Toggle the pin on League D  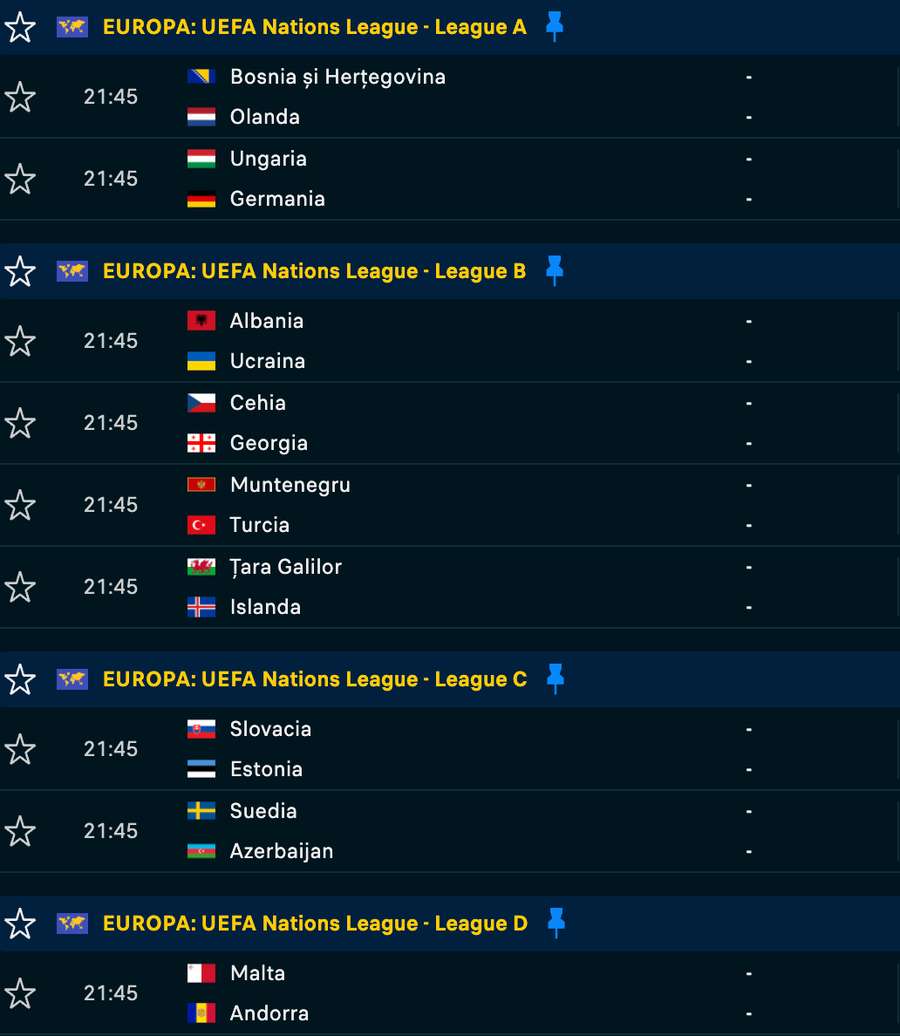point(556,923)
